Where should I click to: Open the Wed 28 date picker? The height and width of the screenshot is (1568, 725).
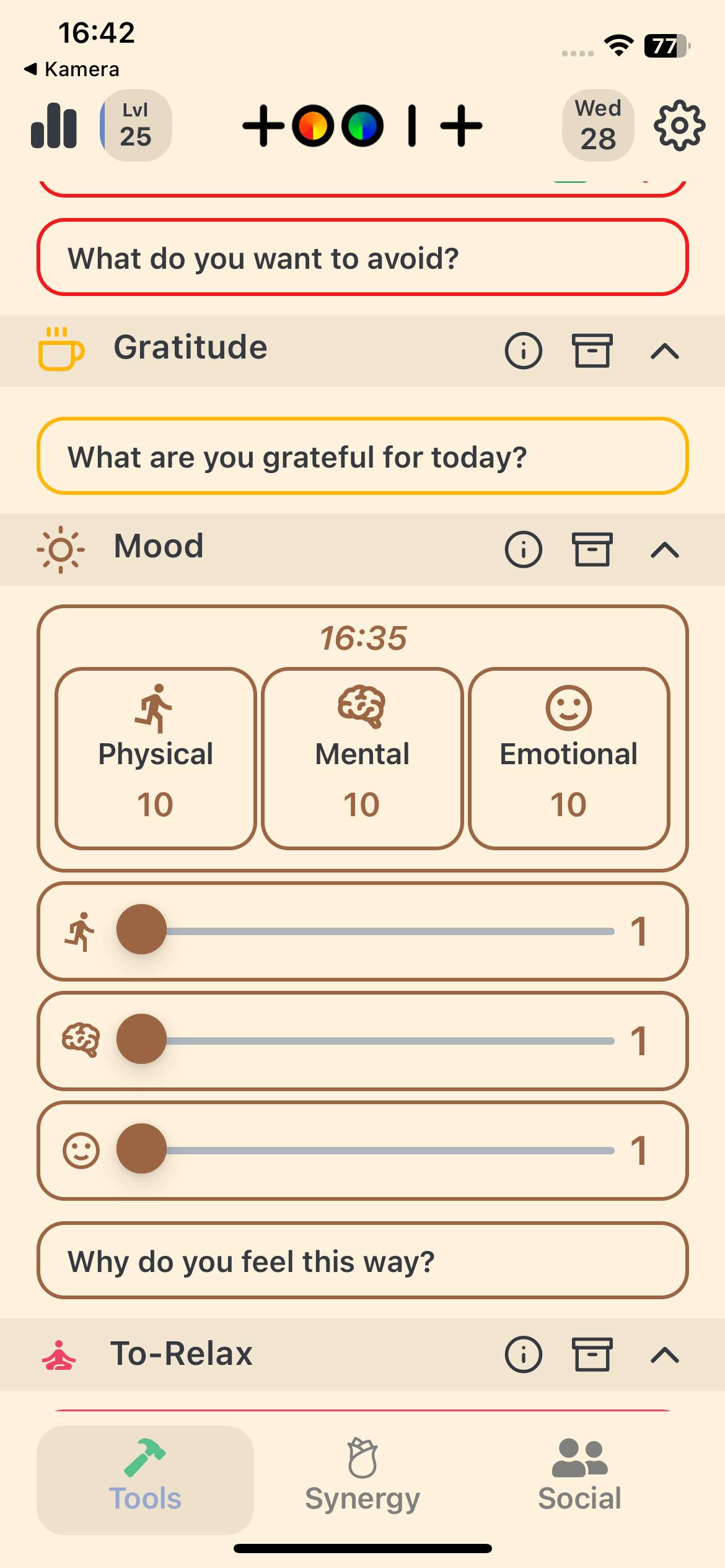click(597, 126)
